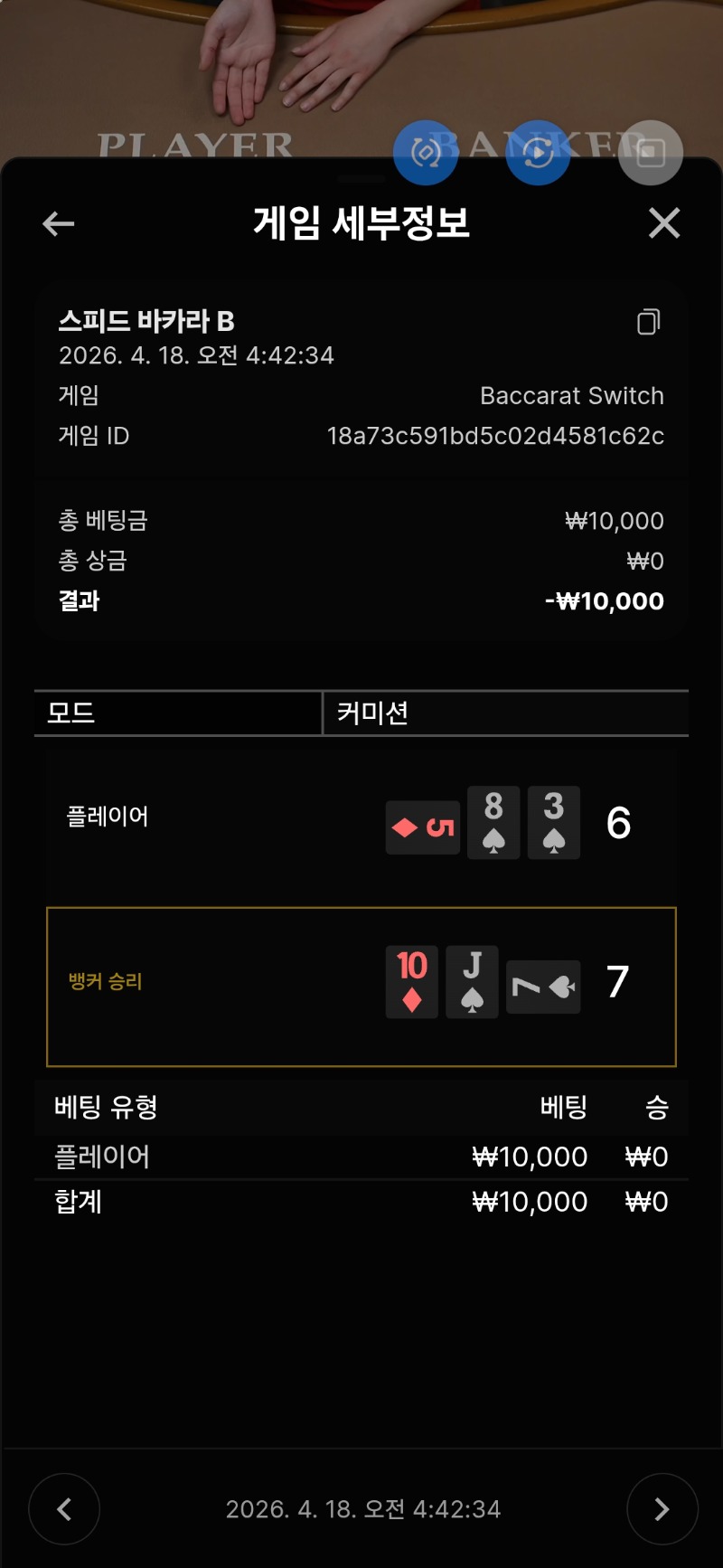Go to the previous game record
The width and height of the screenshot is (723, 1568).
coord(64,1508)
